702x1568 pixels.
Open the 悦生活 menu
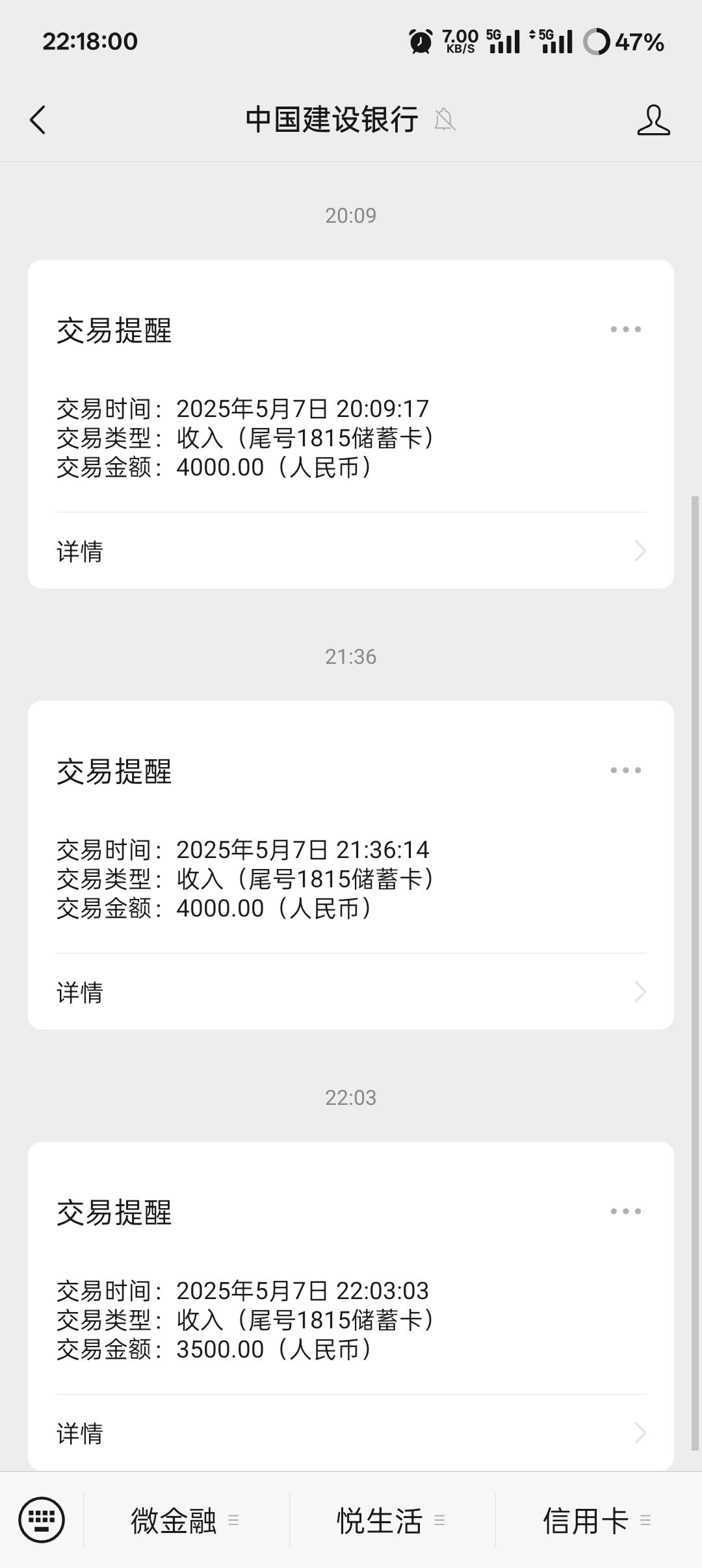pyautogui.click(x=392, y=1520)
